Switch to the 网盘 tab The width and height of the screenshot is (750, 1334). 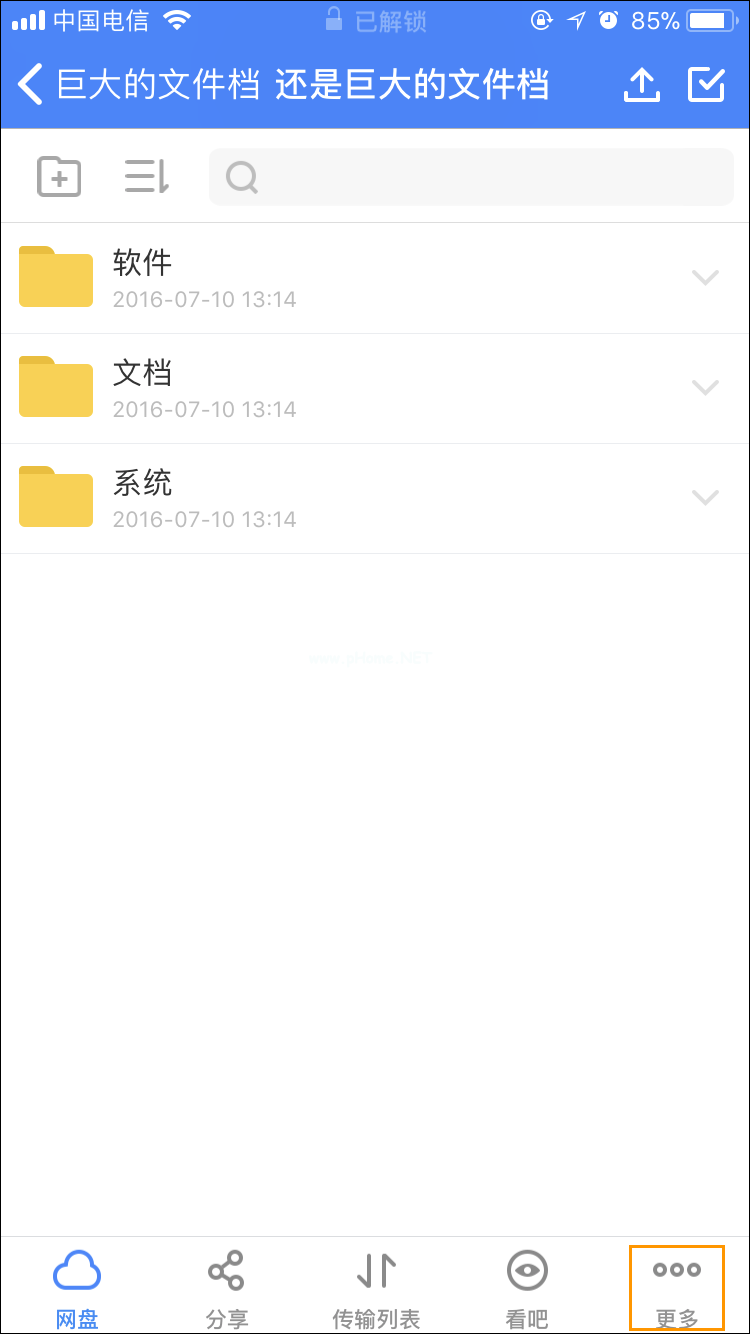76,1285
